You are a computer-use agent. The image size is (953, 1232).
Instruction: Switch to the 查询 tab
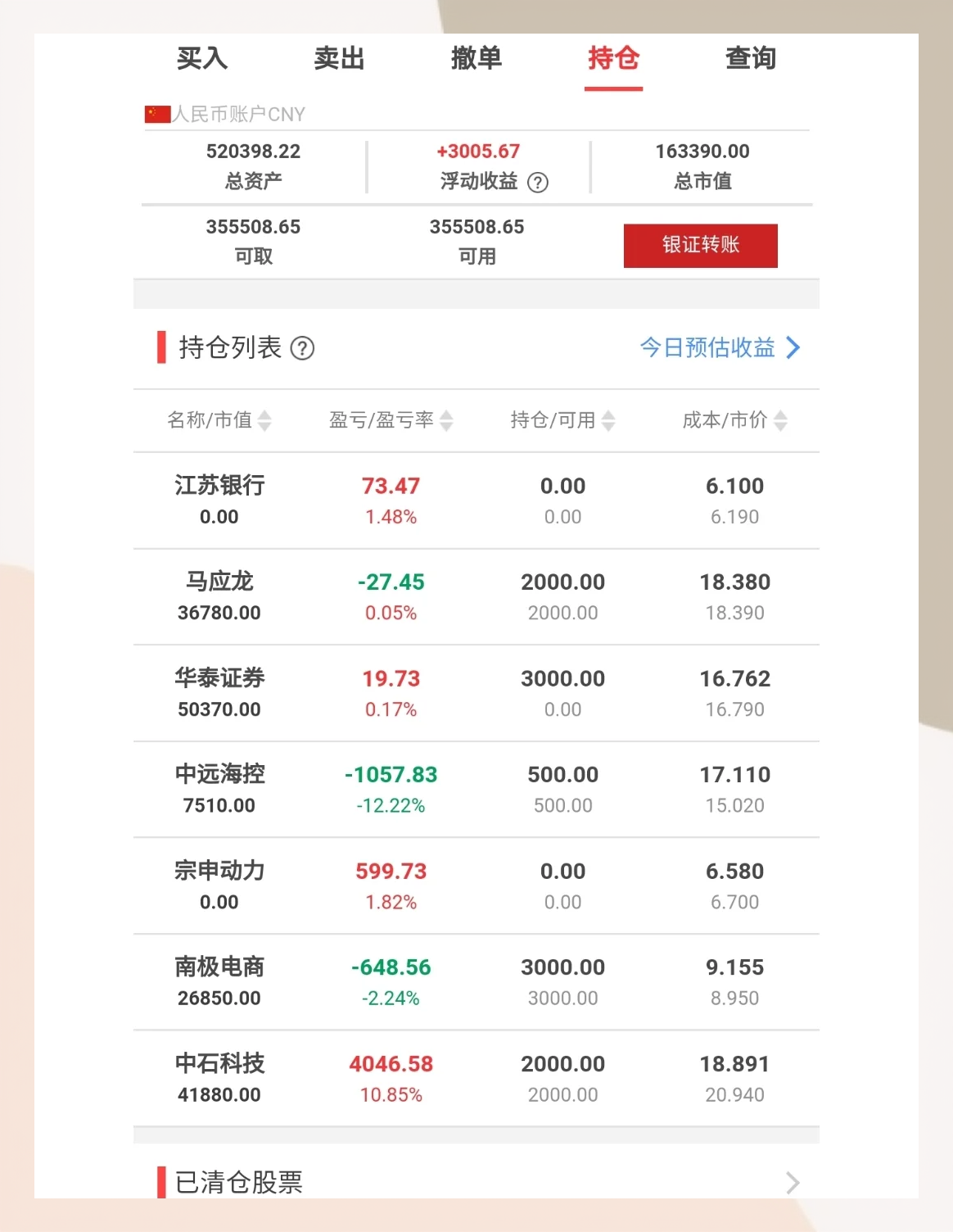(750, 59)
